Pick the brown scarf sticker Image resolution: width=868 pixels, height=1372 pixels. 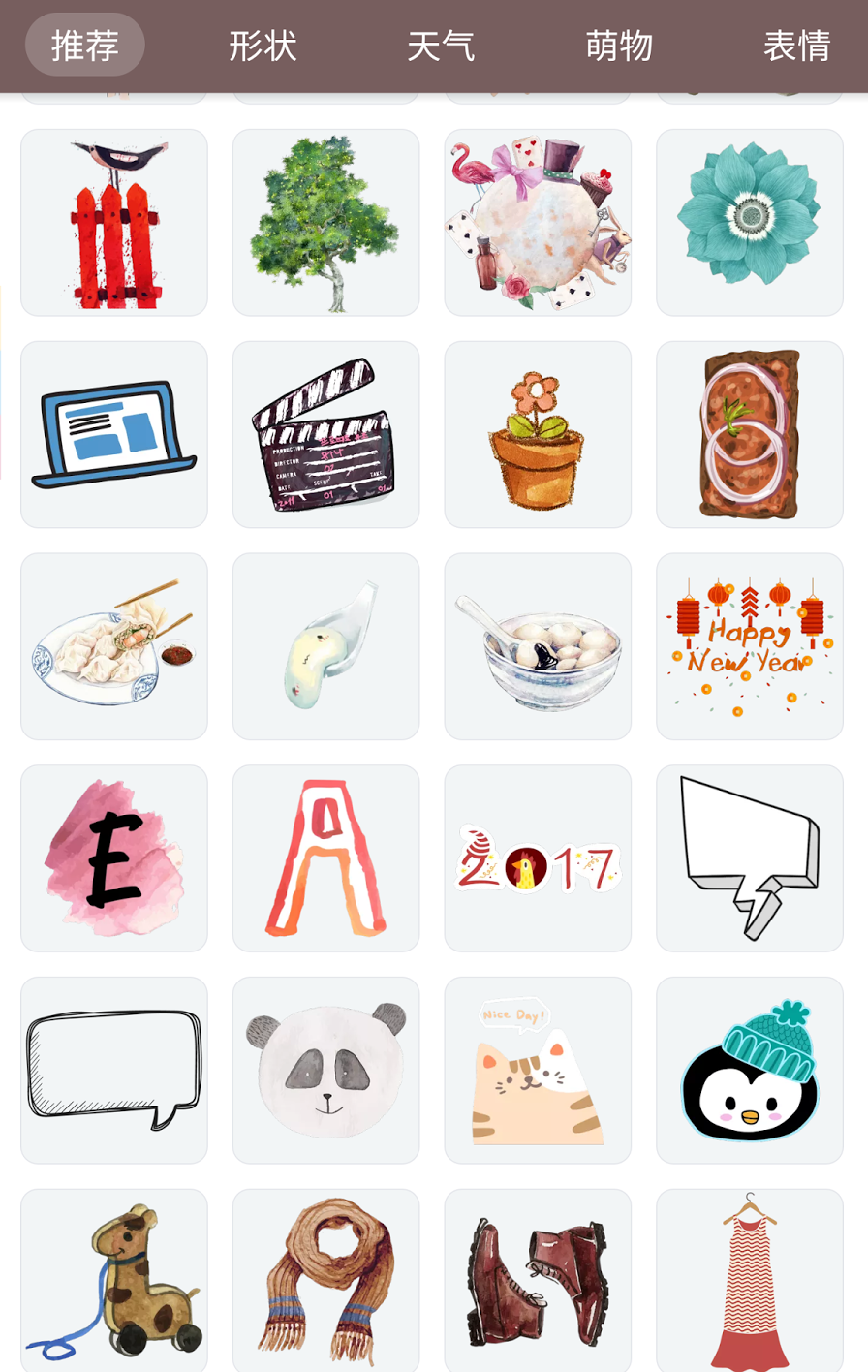pos(325,1279)
